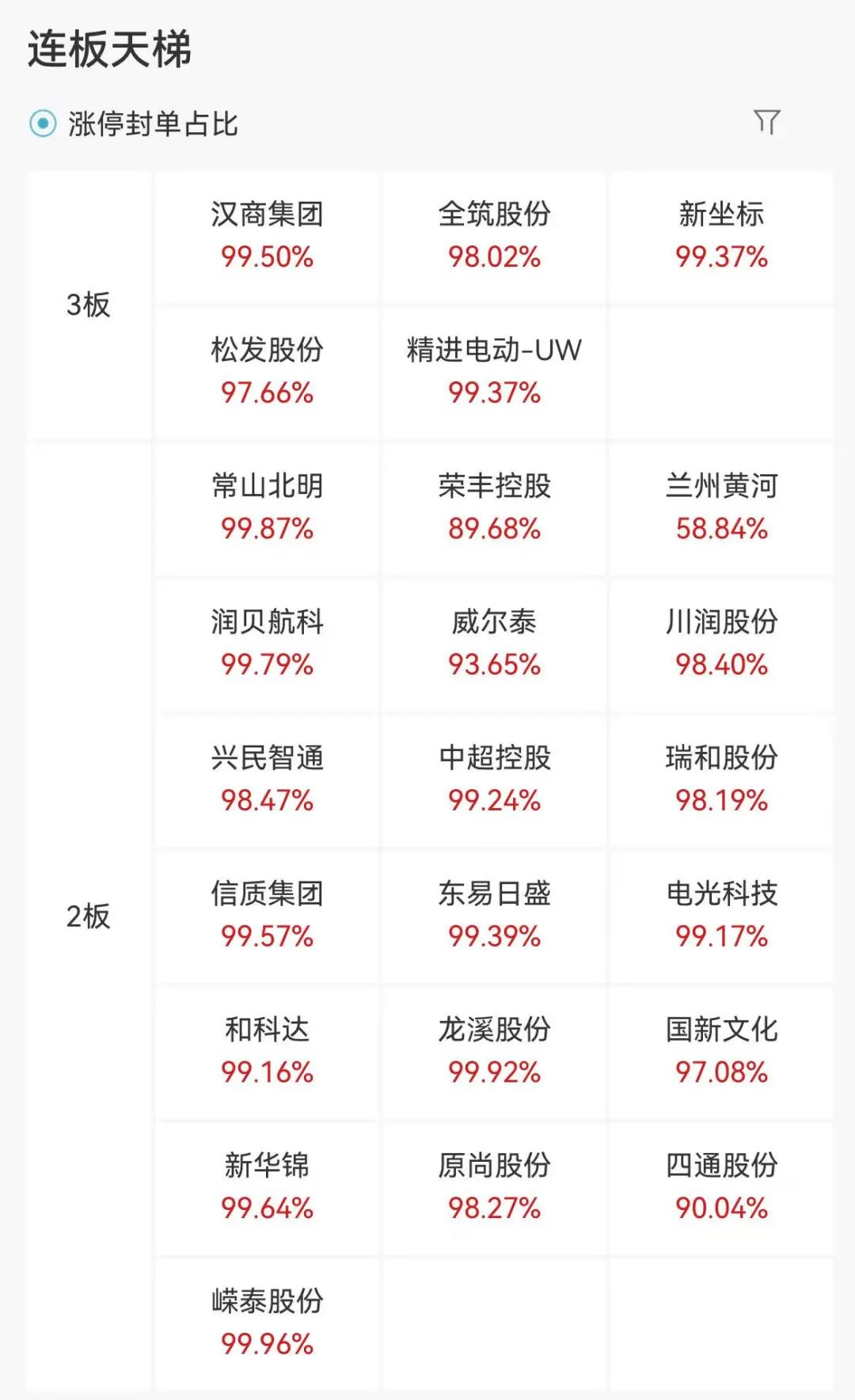The image size is (855, 1400).
Task: Open 东易日盛 stock entry
Action: (493, 914)
